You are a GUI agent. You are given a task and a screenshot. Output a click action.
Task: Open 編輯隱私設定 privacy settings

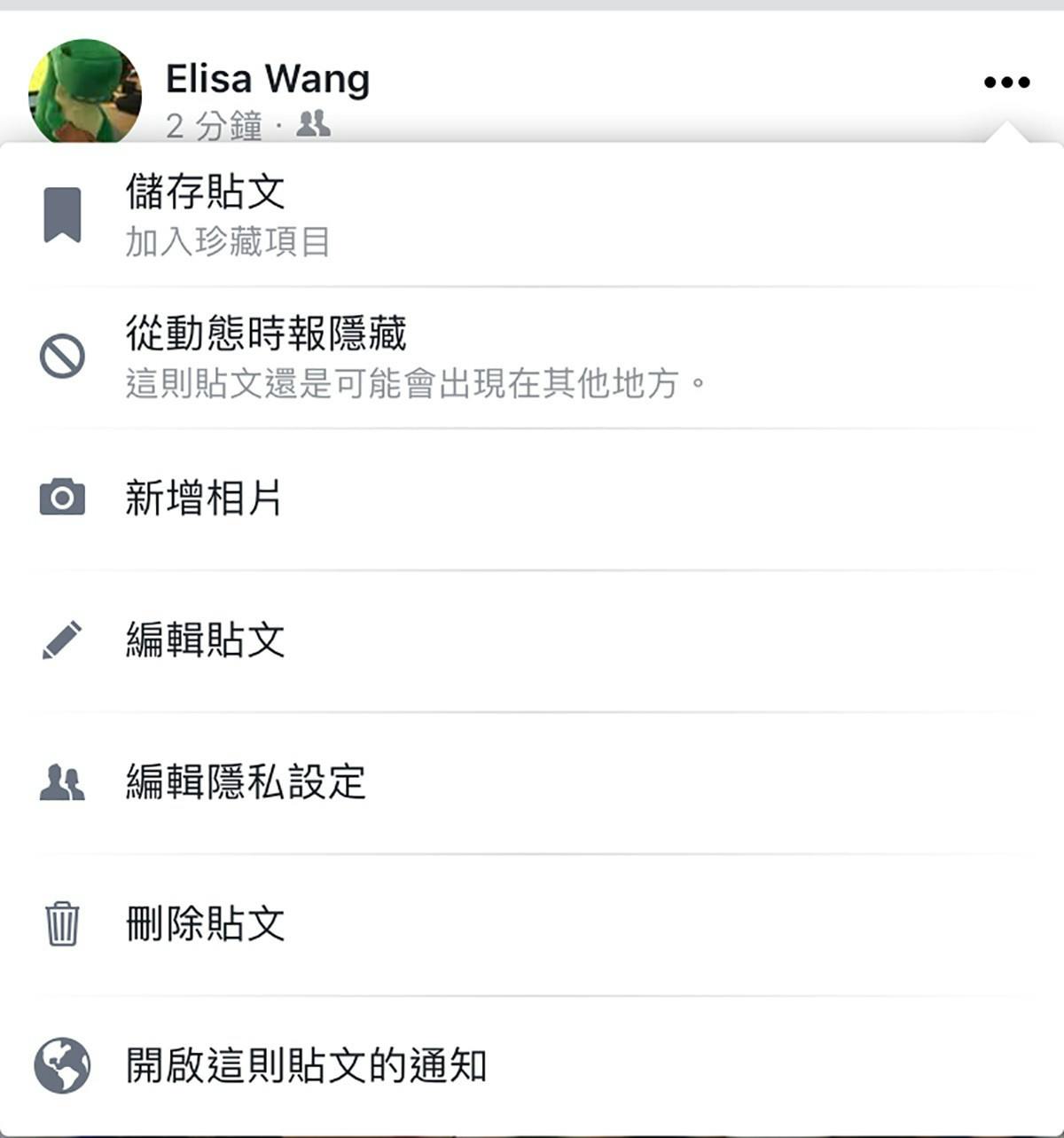click(246, 781)
